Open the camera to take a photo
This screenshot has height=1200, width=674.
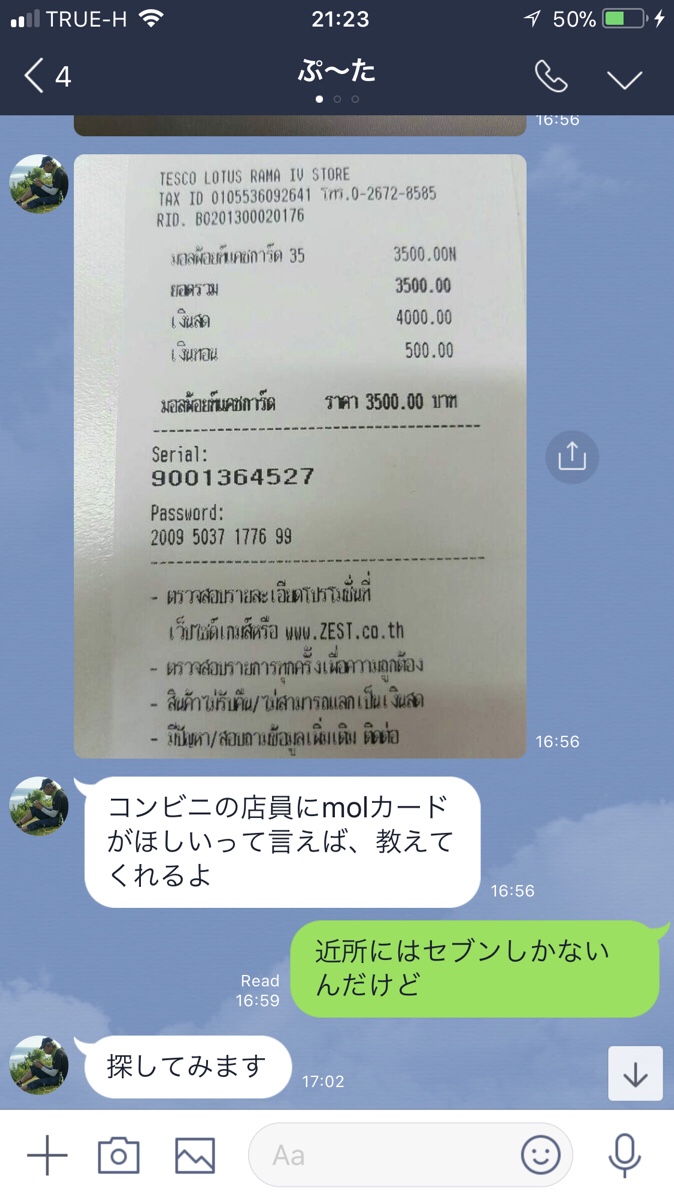pyautogui.click(x=119, y=1156)
